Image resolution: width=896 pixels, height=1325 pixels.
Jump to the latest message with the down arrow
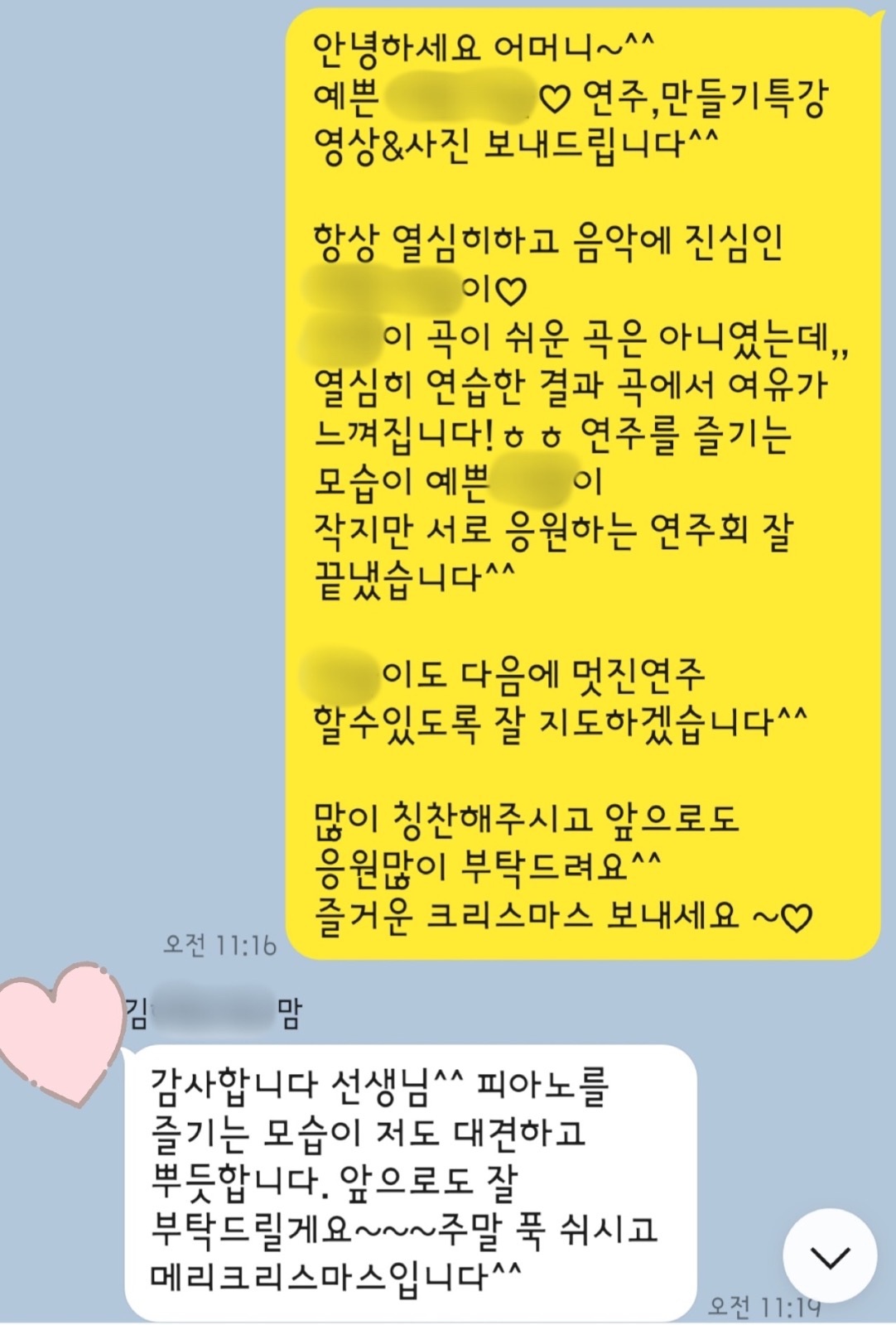click(830, 1256)
